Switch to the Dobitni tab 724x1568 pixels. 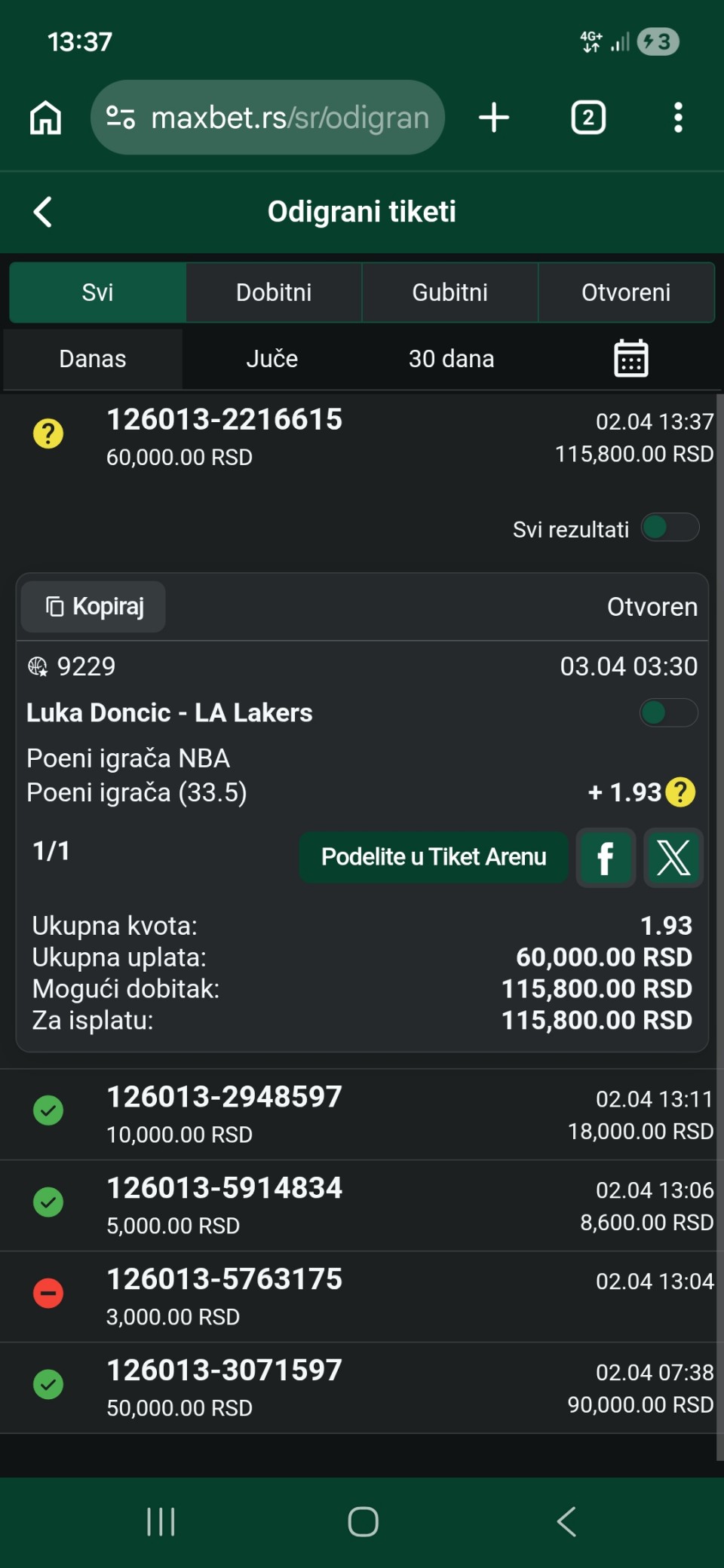point(274,292)
